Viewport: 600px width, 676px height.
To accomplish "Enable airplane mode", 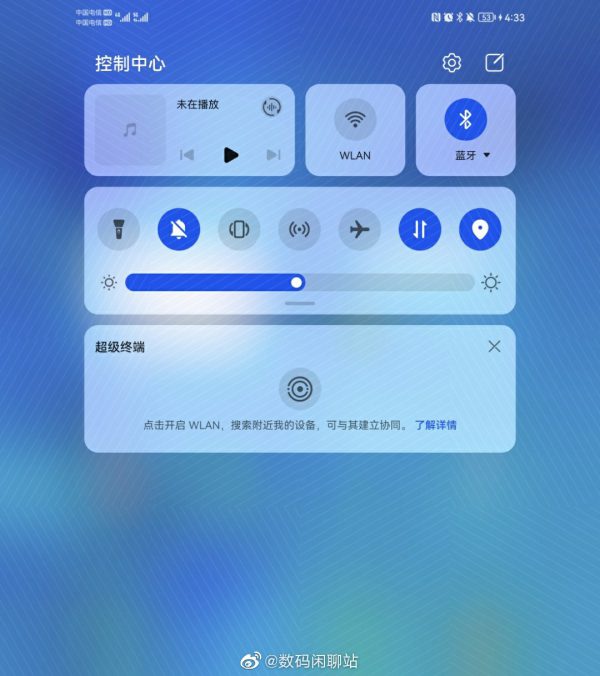I will 359,229.
